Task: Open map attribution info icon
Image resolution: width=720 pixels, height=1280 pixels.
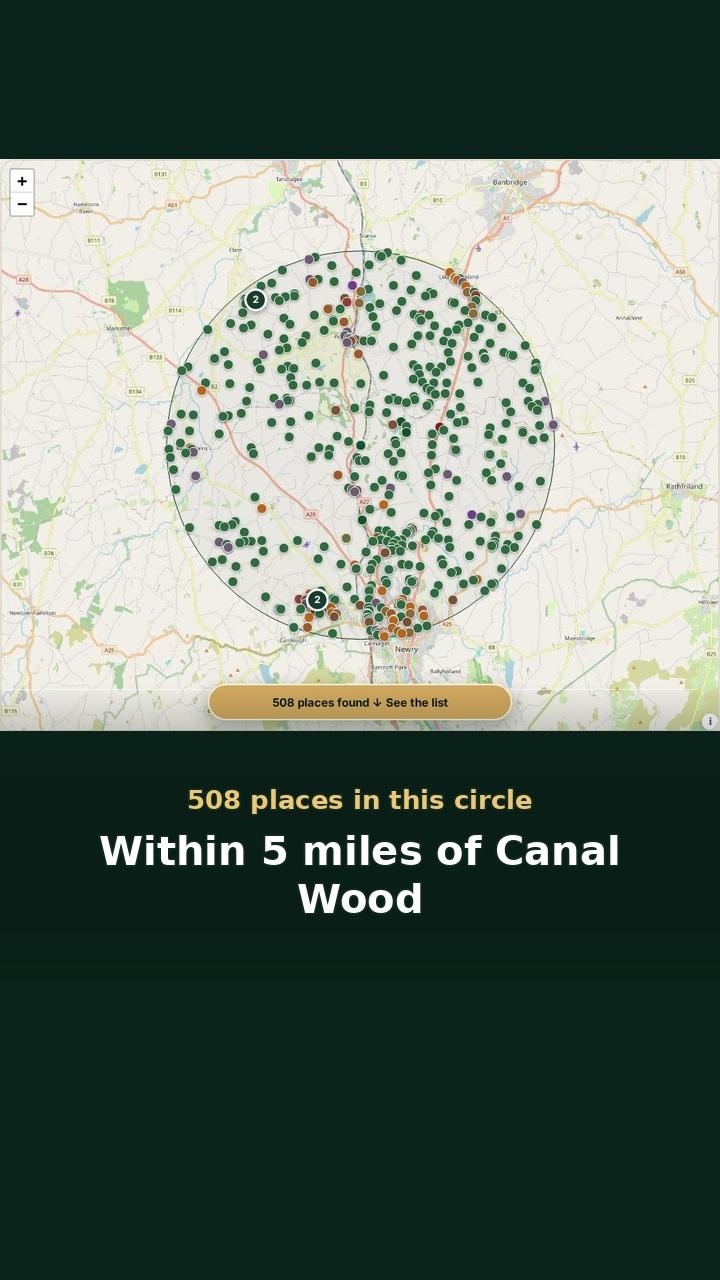Action: (709, 721)
